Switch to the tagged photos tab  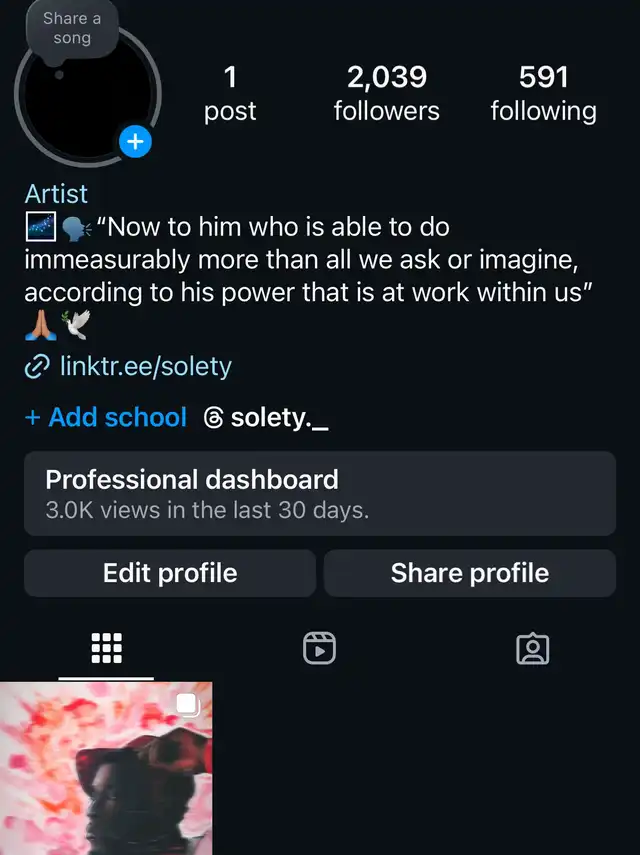click(532, 649)
